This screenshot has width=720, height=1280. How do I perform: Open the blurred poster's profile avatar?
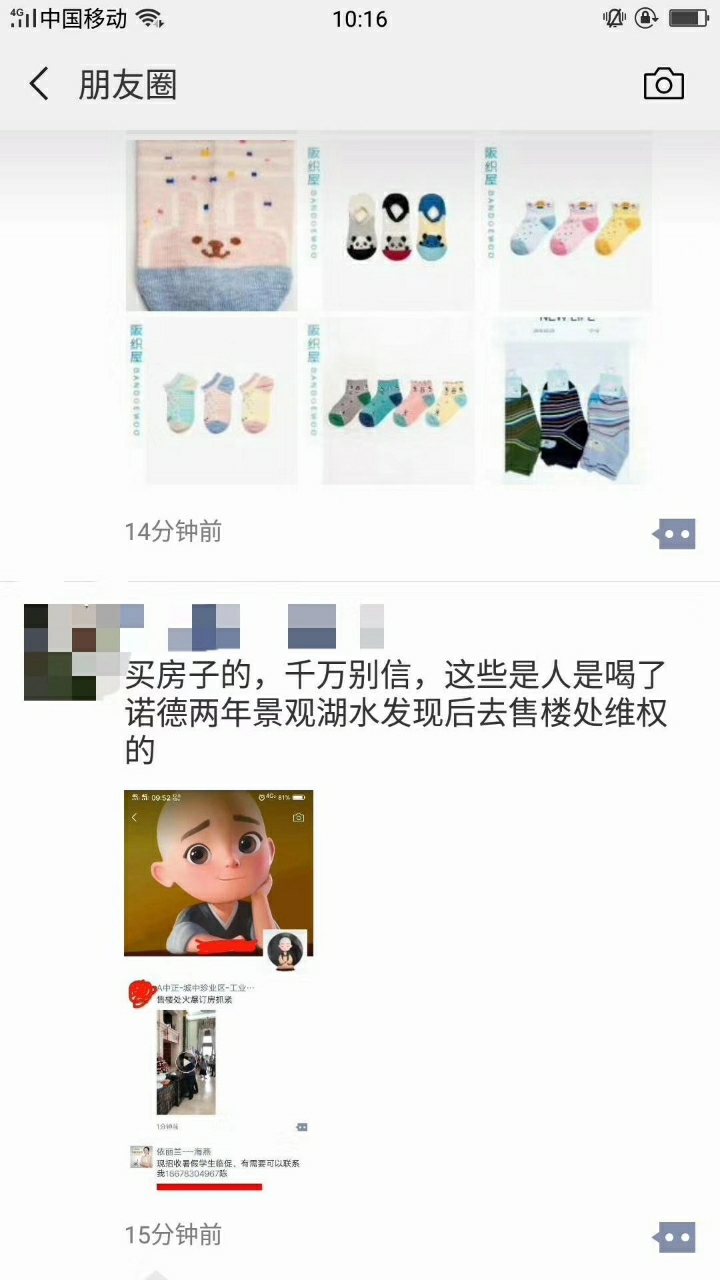(x=60, y=651)
